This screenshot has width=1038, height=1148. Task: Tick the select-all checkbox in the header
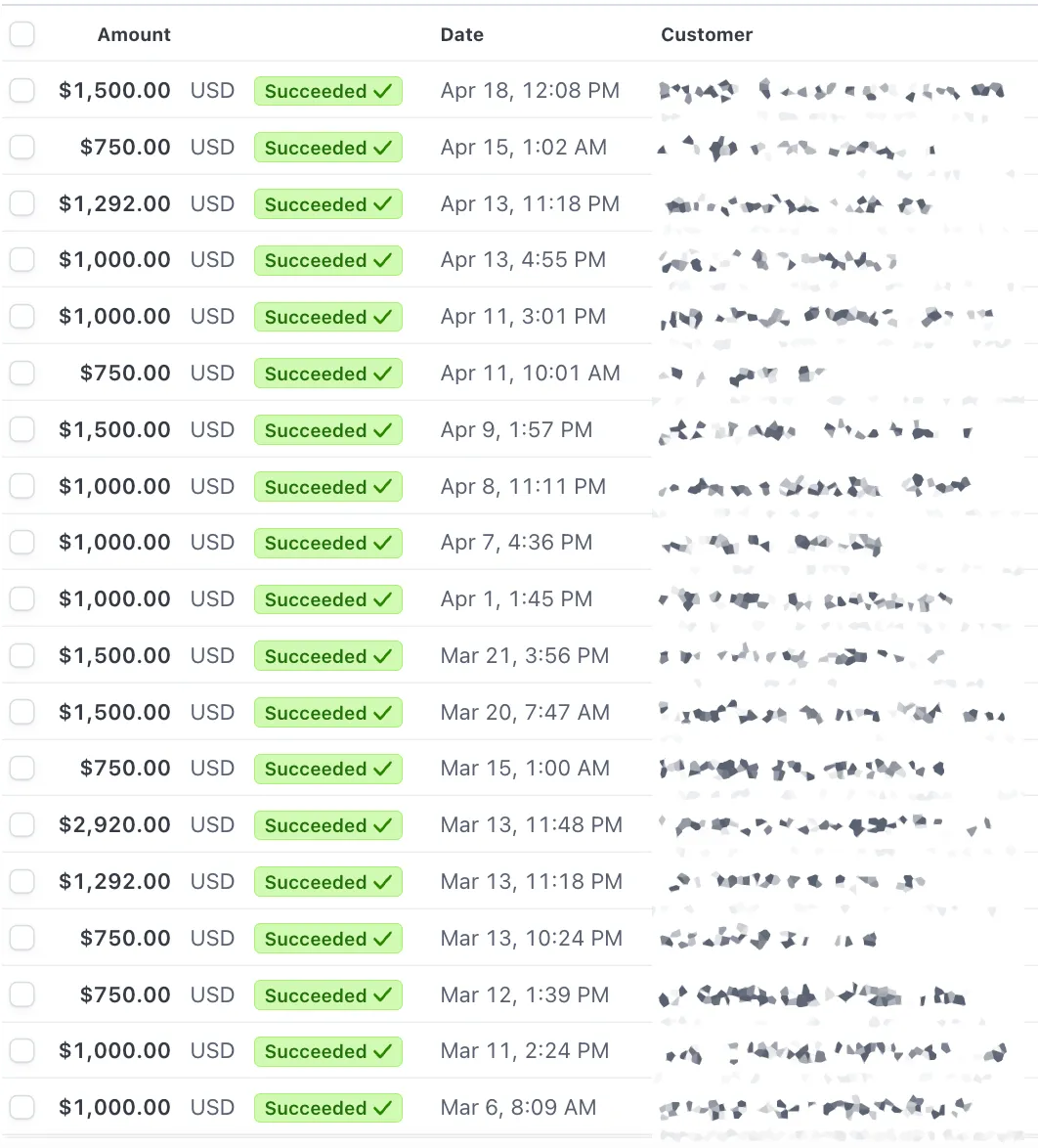22,33
